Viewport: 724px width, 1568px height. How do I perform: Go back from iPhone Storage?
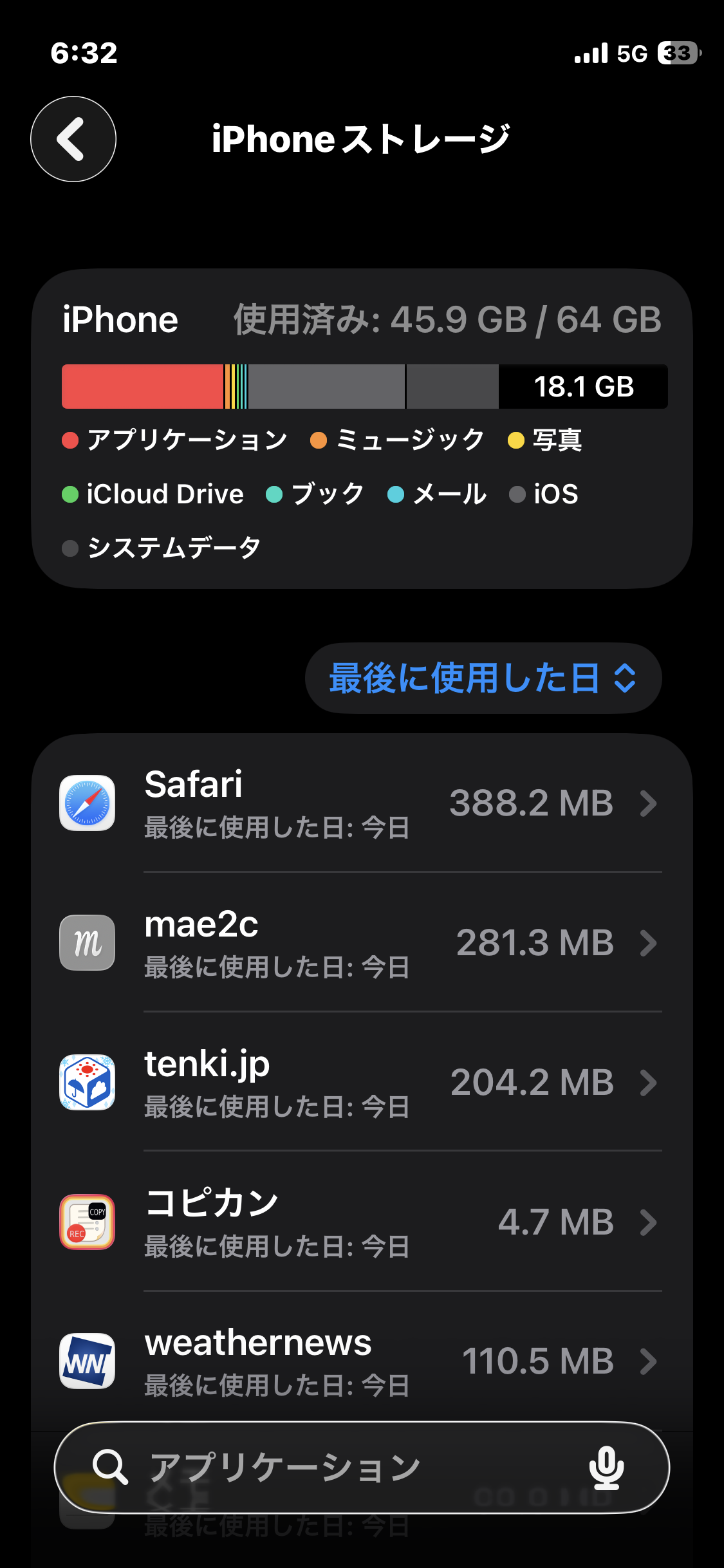click(x=73, y=139)
